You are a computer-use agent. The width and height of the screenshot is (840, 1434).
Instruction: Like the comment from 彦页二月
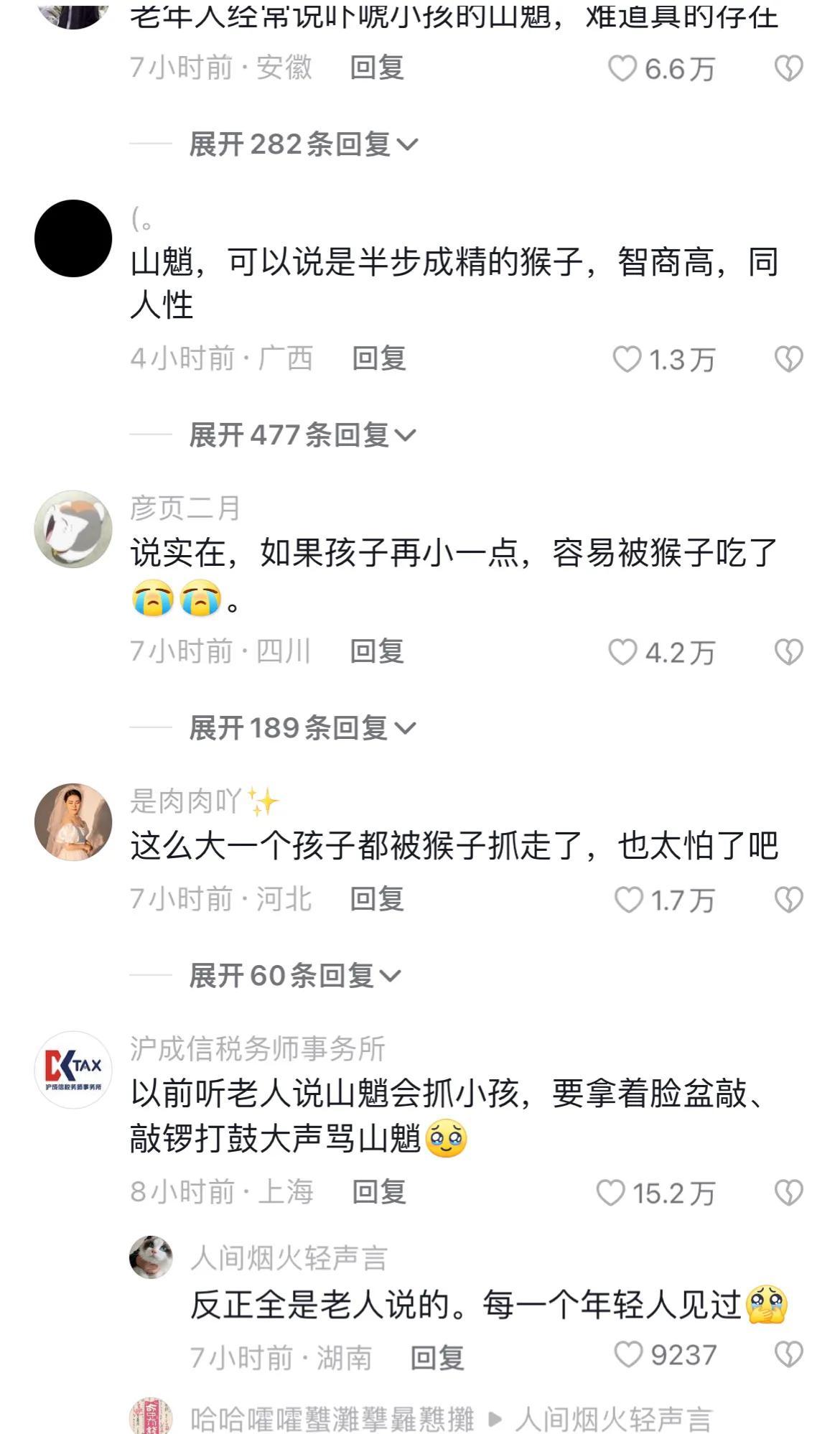tap(623, 653)
